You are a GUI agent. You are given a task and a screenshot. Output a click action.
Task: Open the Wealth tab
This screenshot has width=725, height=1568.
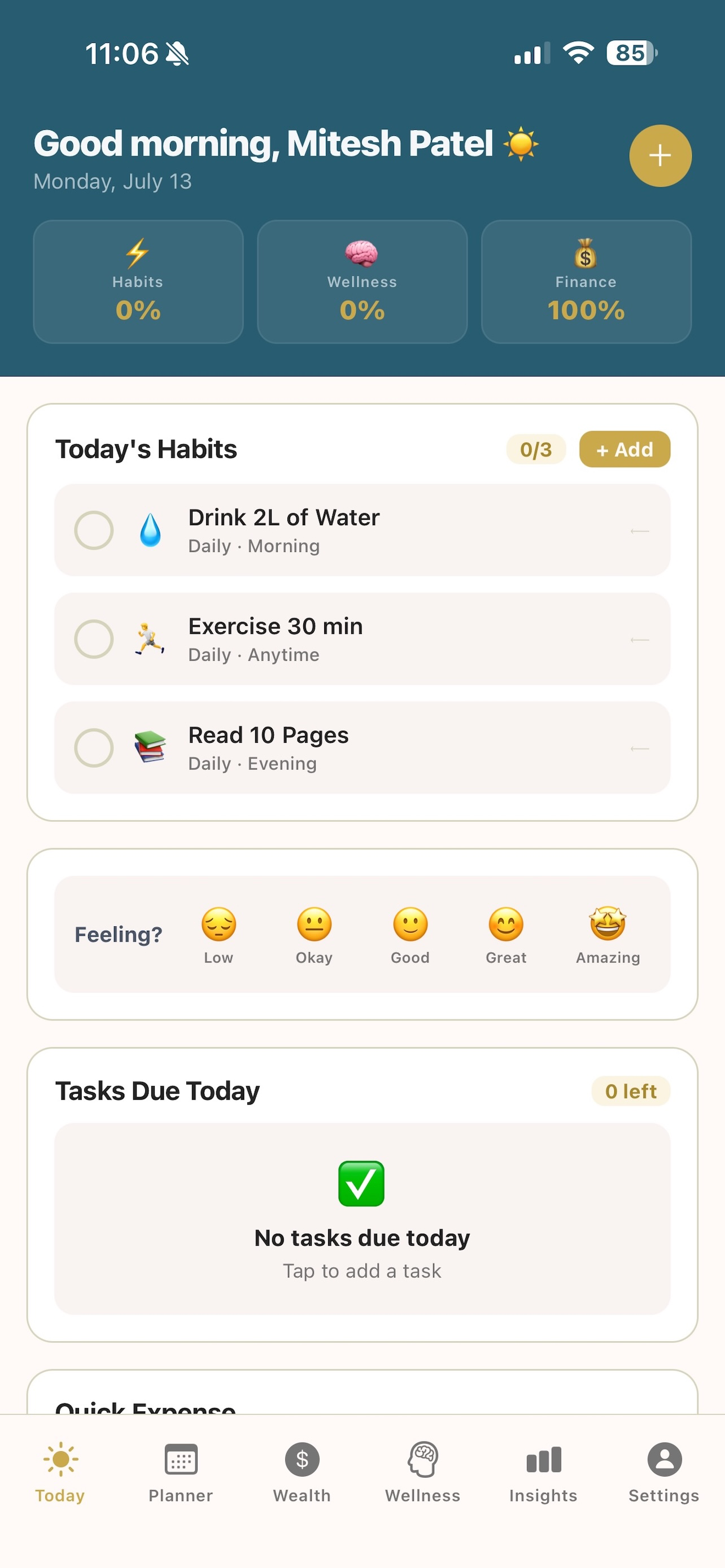tap(302, 1472)
